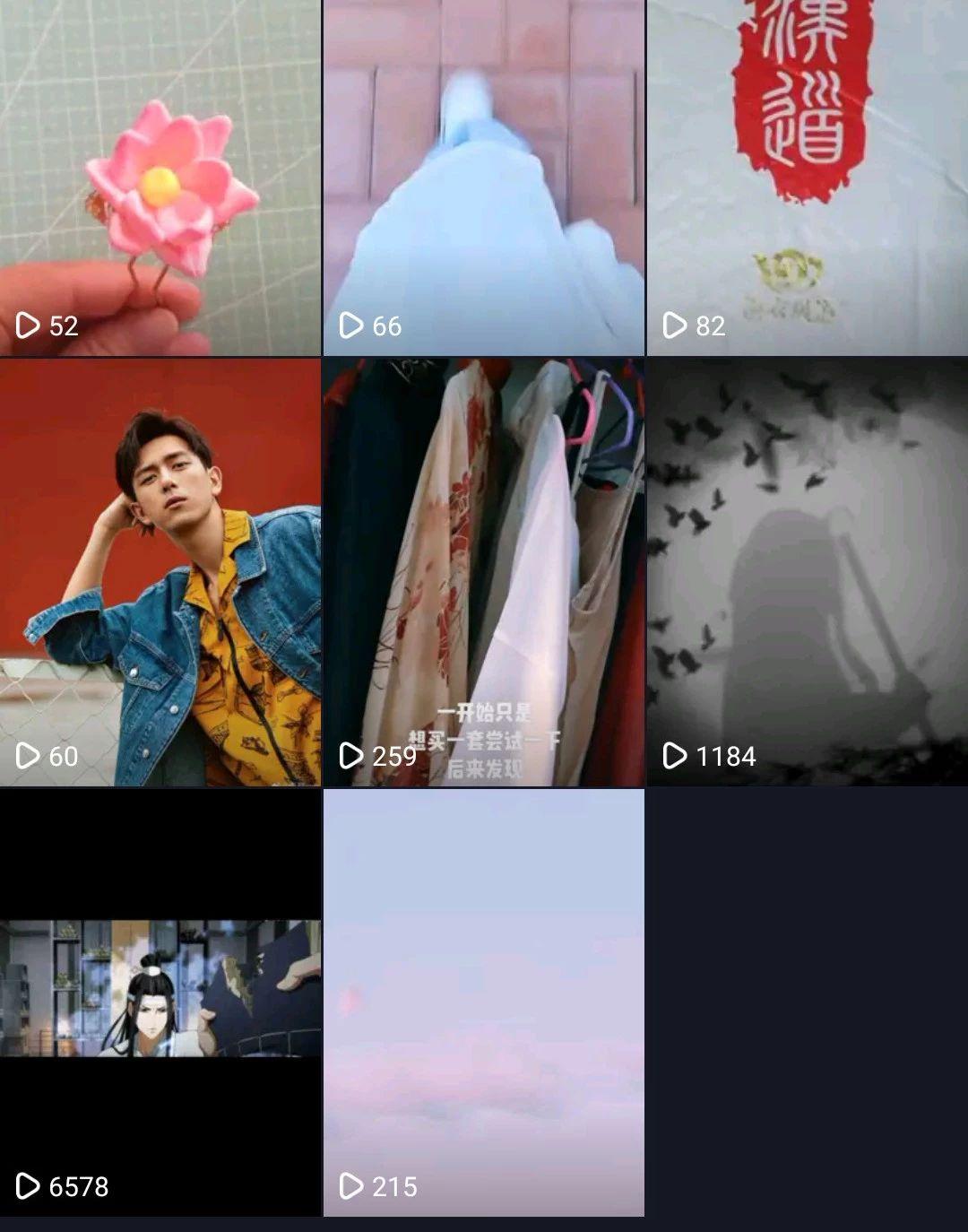Viewport: 968px width, 1232px height.
Task: Play the anime video with 6578 plays
Action: click(x=160, y=1002)
